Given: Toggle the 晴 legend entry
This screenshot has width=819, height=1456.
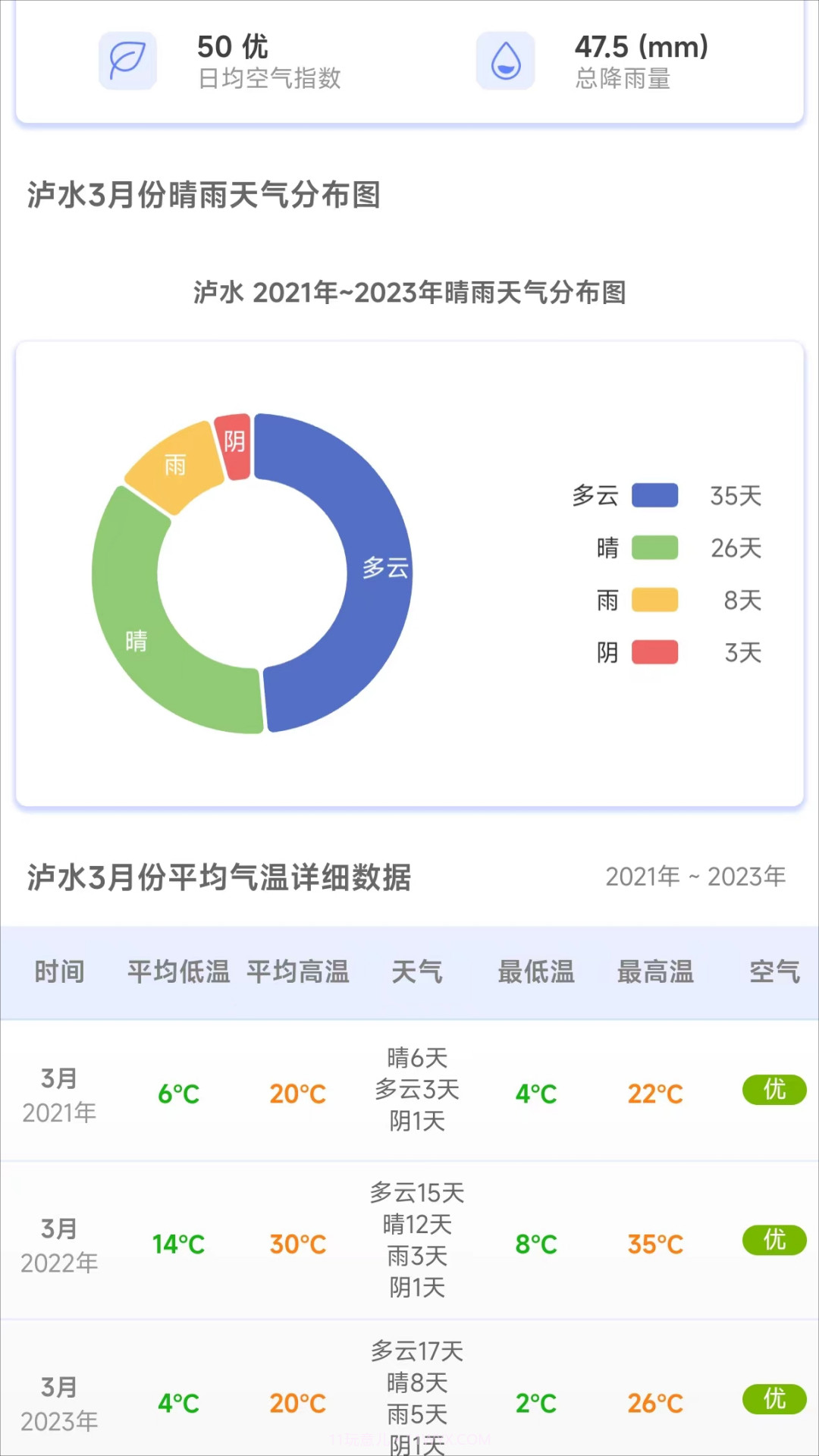Looking at the screenshot, I should [x=654, y=548].
